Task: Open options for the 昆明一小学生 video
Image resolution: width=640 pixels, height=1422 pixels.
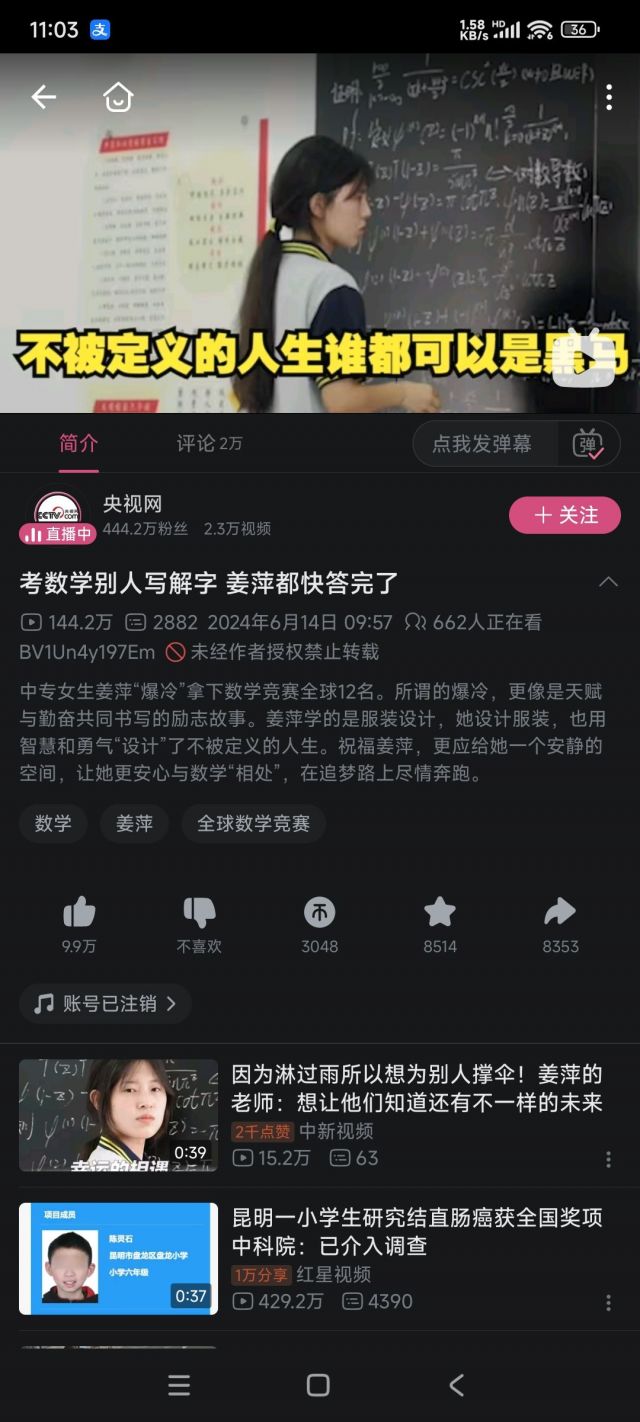Action: pos(608,1302)
